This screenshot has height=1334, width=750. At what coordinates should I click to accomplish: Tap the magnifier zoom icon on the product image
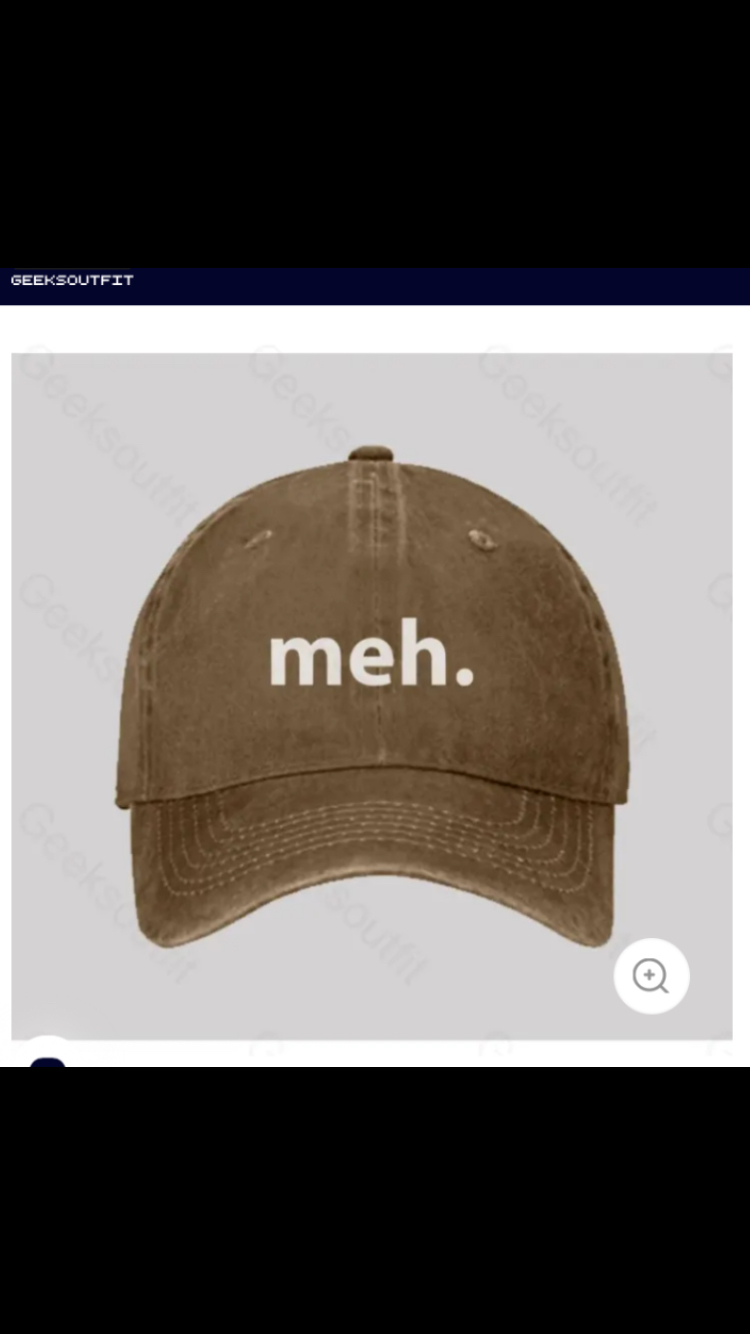pyautogui.click(x=651, y=975)
